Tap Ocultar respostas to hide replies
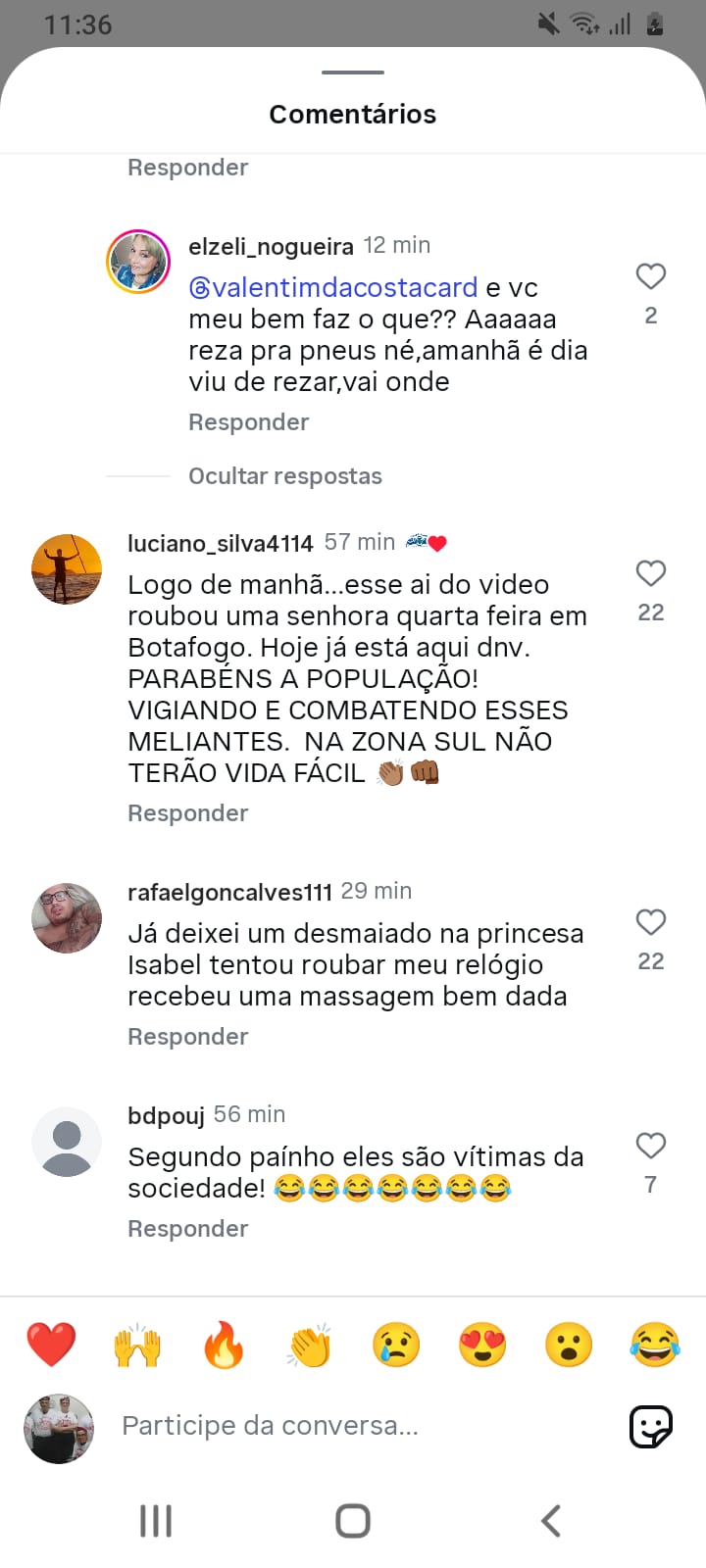Screen dimensions: 706x1568 click(284, 476)
